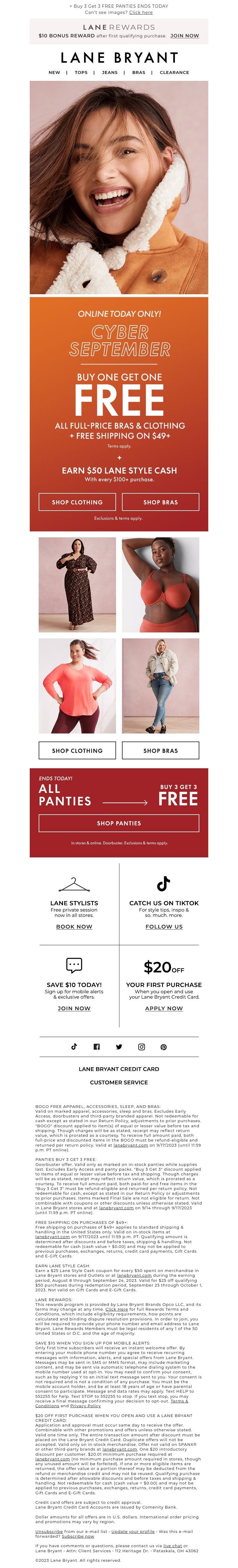Viewport: 238px width, 1568px height.
Task: Join Lane Rewards via Join Now link
Action: point(184,36)
